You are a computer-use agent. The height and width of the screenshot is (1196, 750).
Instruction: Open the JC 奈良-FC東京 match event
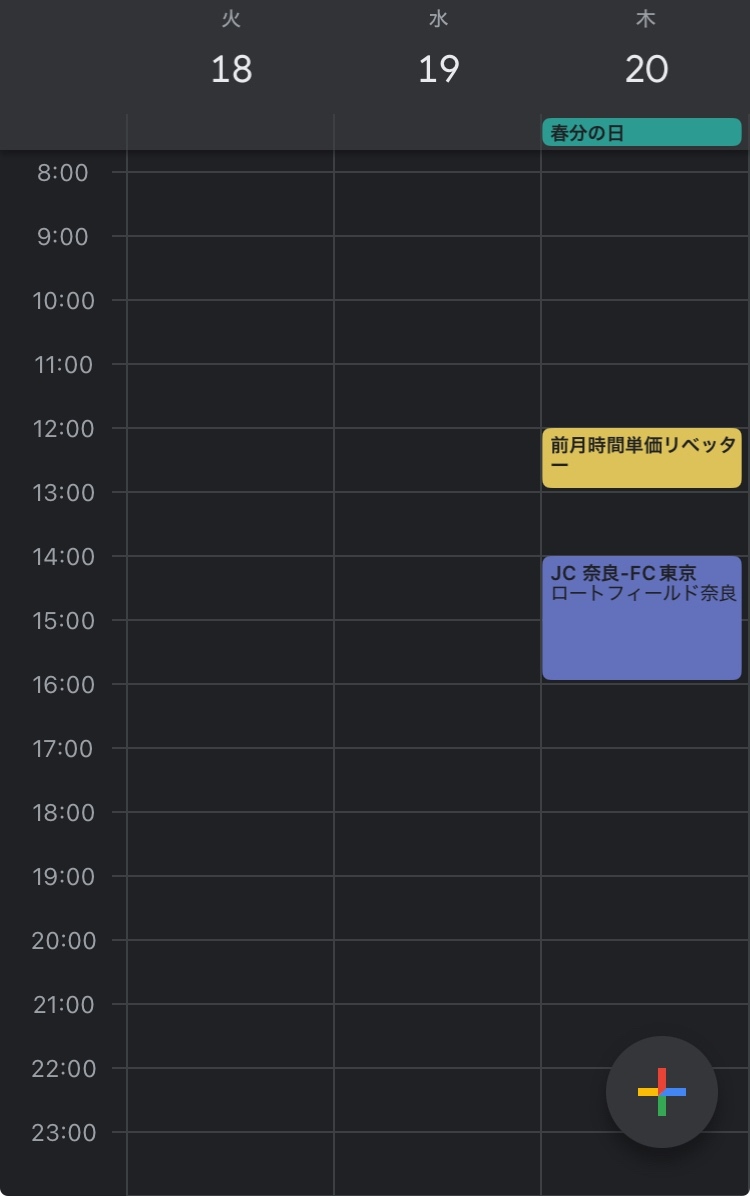(640, 618)
